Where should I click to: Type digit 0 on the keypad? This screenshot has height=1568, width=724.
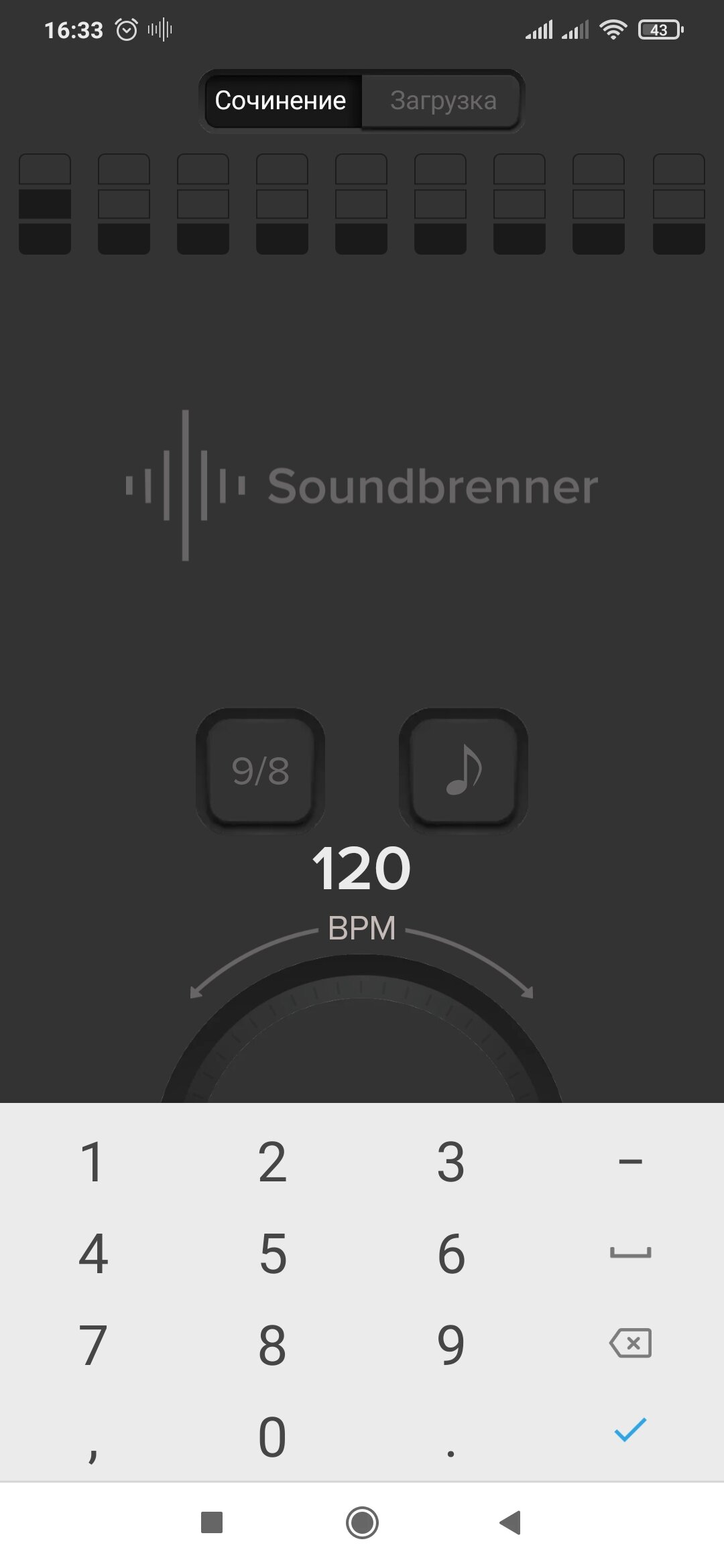(273, 1437)
